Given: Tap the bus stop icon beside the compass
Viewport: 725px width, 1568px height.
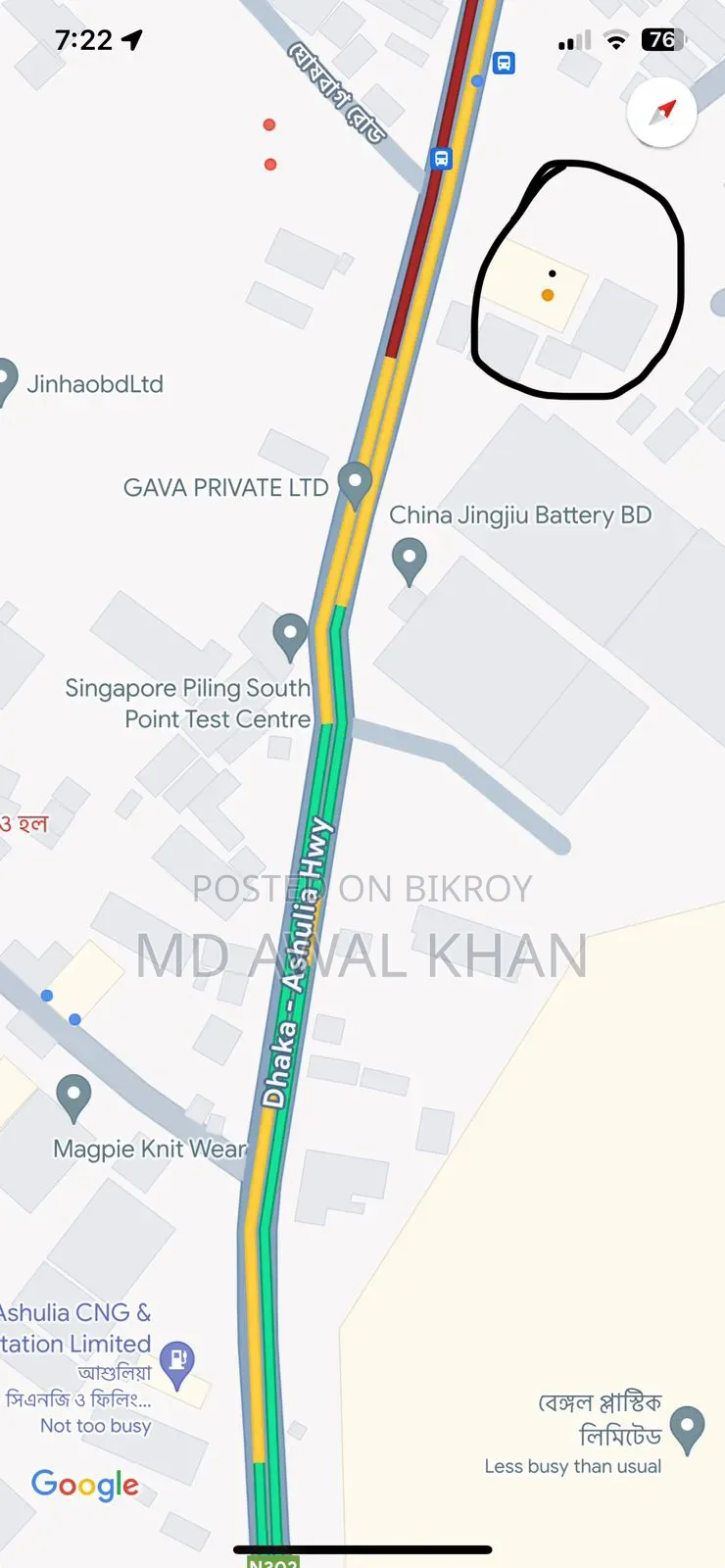Looking at the screenshot, I should tap(504, 64).
